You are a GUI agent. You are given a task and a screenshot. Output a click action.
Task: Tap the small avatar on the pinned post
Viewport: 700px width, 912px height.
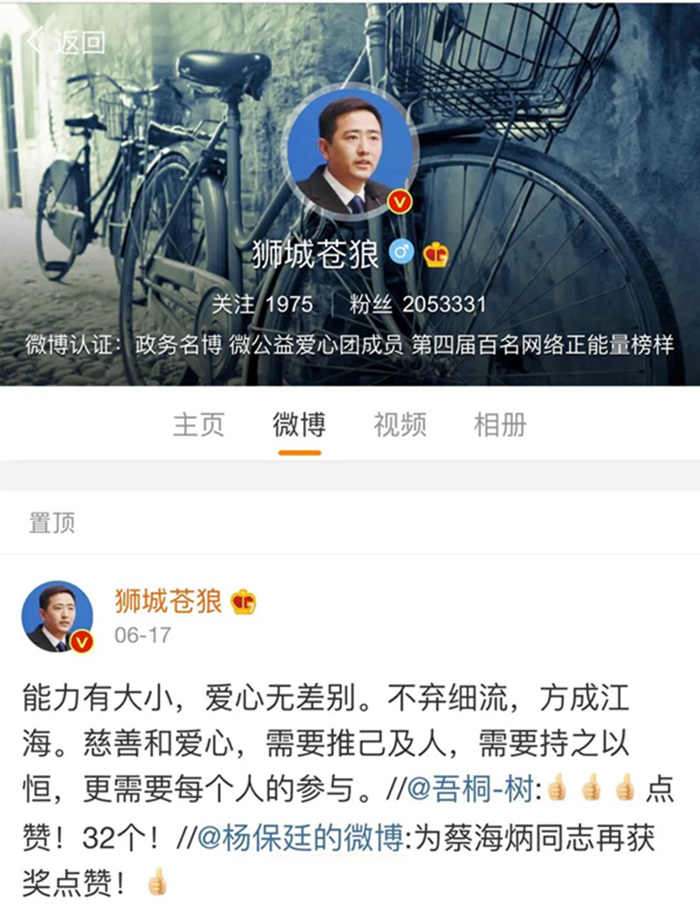(x=58, y=616)
